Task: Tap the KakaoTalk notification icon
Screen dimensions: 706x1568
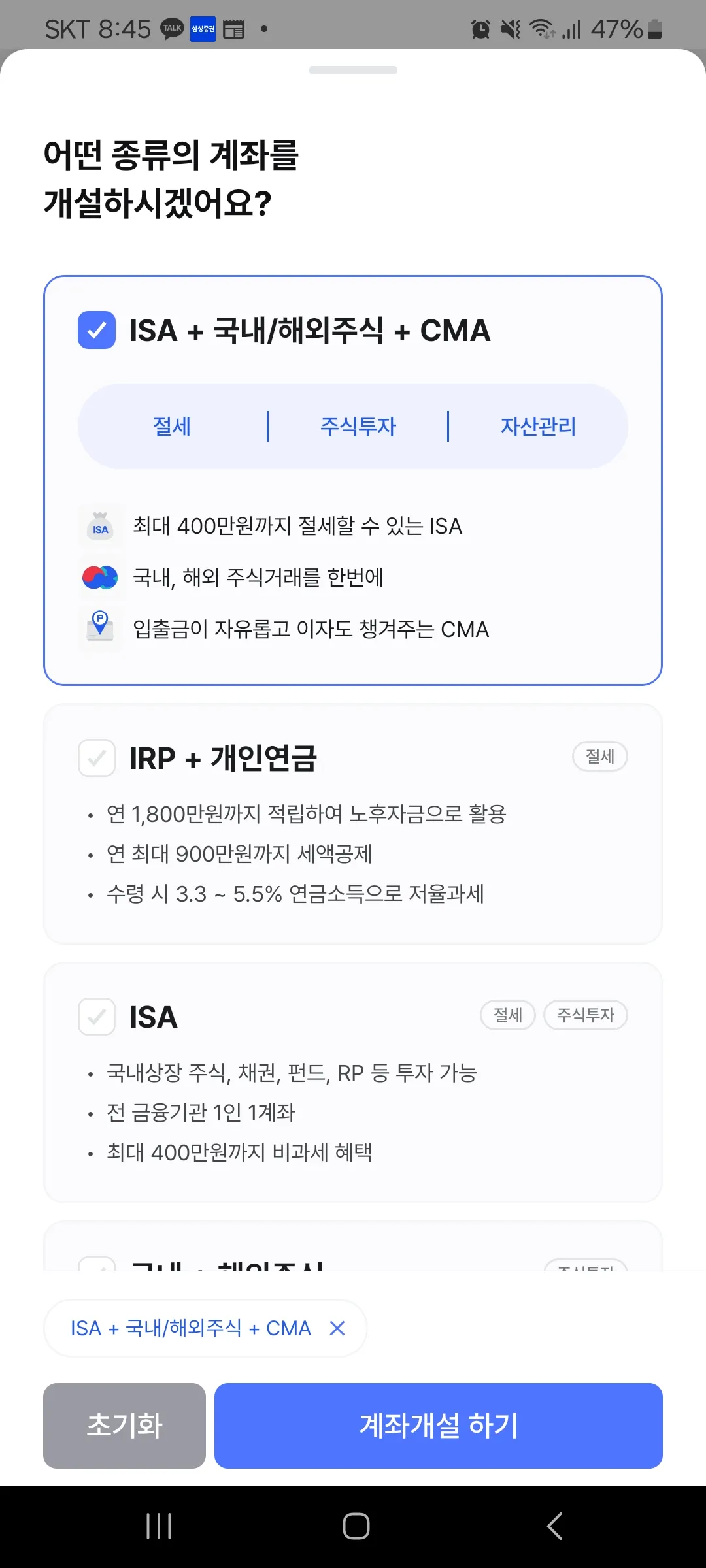Action: pos(171,29)
